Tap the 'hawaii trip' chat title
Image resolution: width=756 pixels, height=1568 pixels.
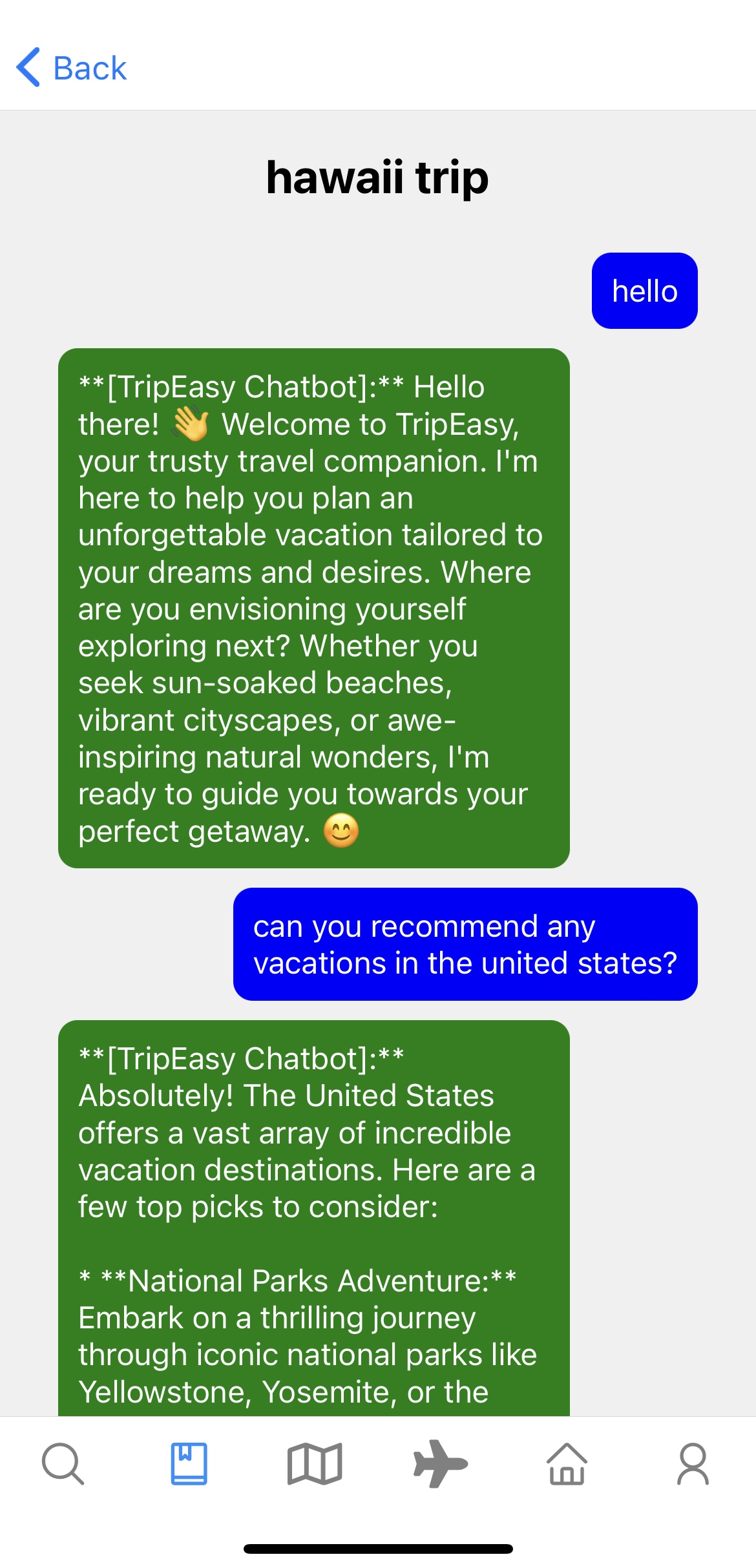click(x=377, y=178)
